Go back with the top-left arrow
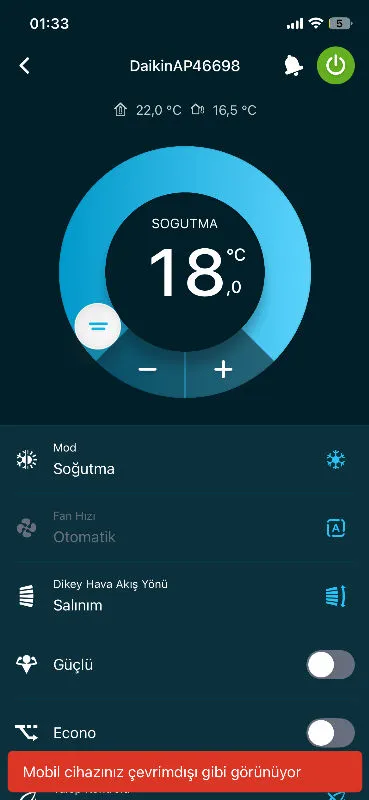 coord(24,66)
